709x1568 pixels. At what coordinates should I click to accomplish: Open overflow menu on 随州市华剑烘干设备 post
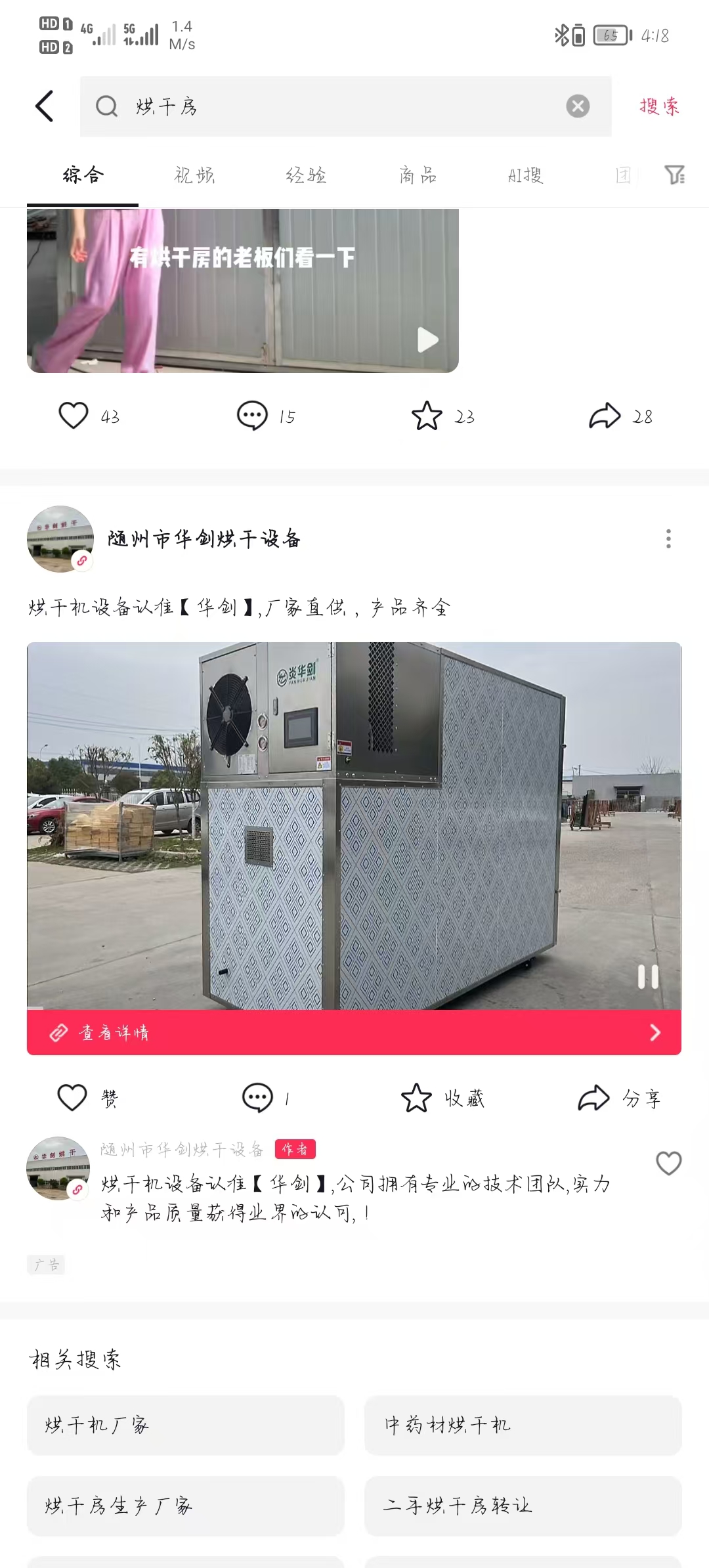click(668, 539)
